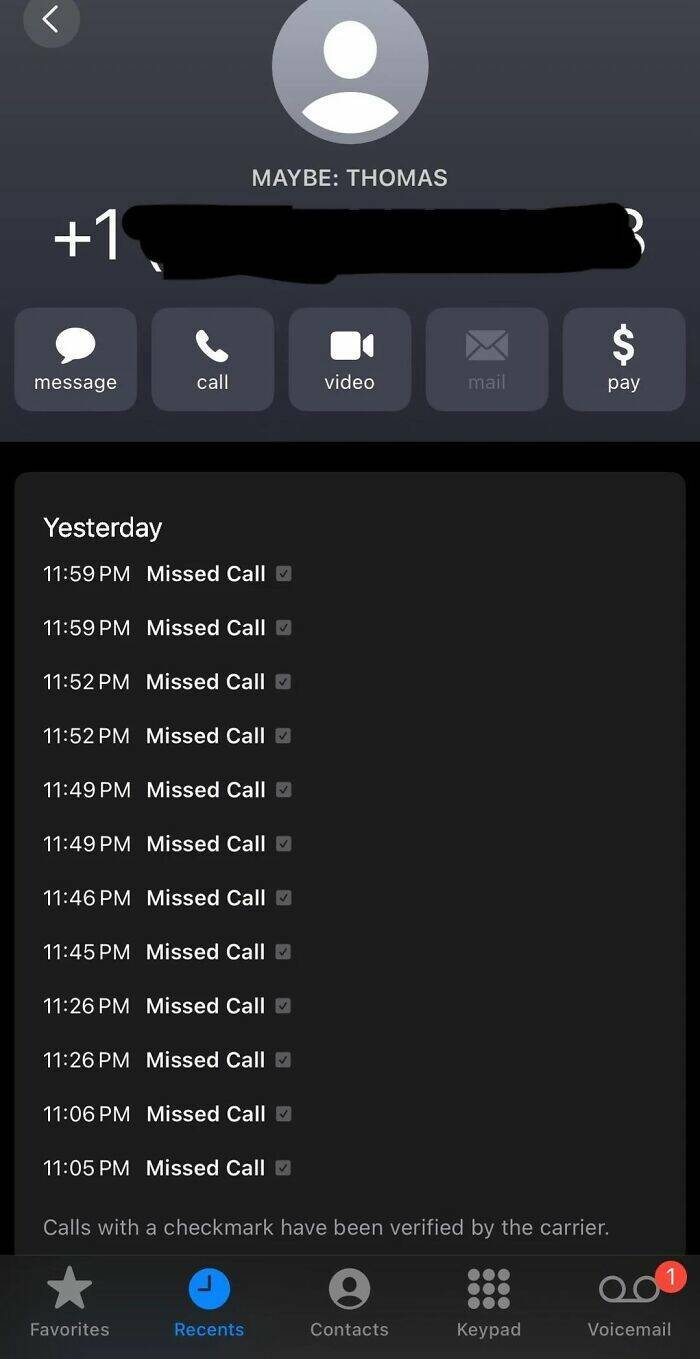Open the Recents tab

point(209,1302)
